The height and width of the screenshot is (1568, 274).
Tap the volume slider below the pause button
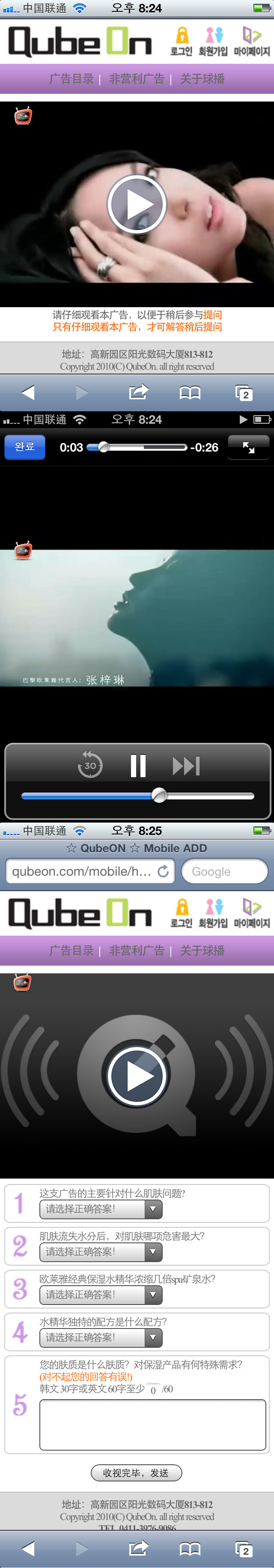137,796
